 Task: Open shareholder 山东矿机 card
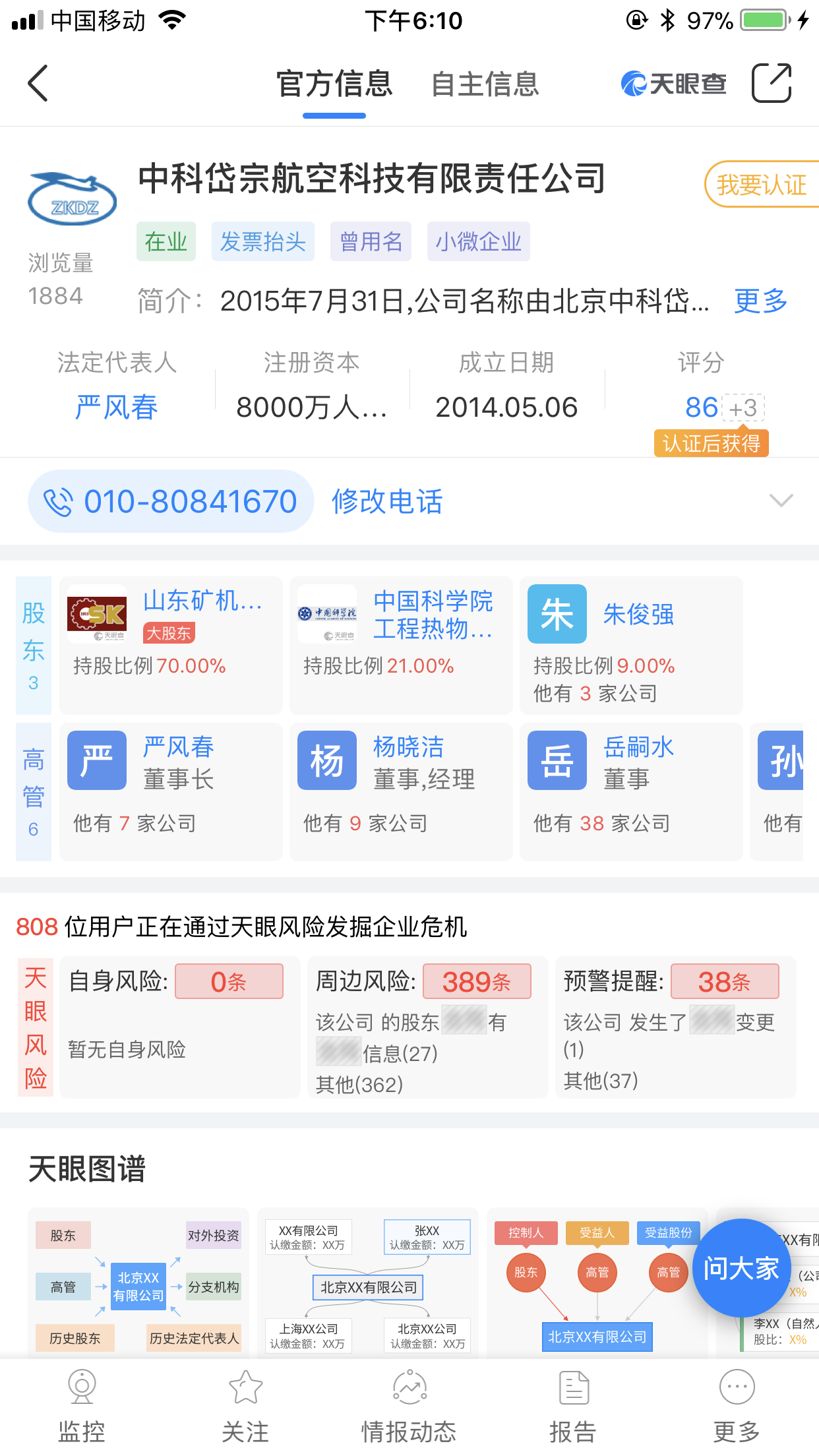pyautogui.click(x=171, y=644)
